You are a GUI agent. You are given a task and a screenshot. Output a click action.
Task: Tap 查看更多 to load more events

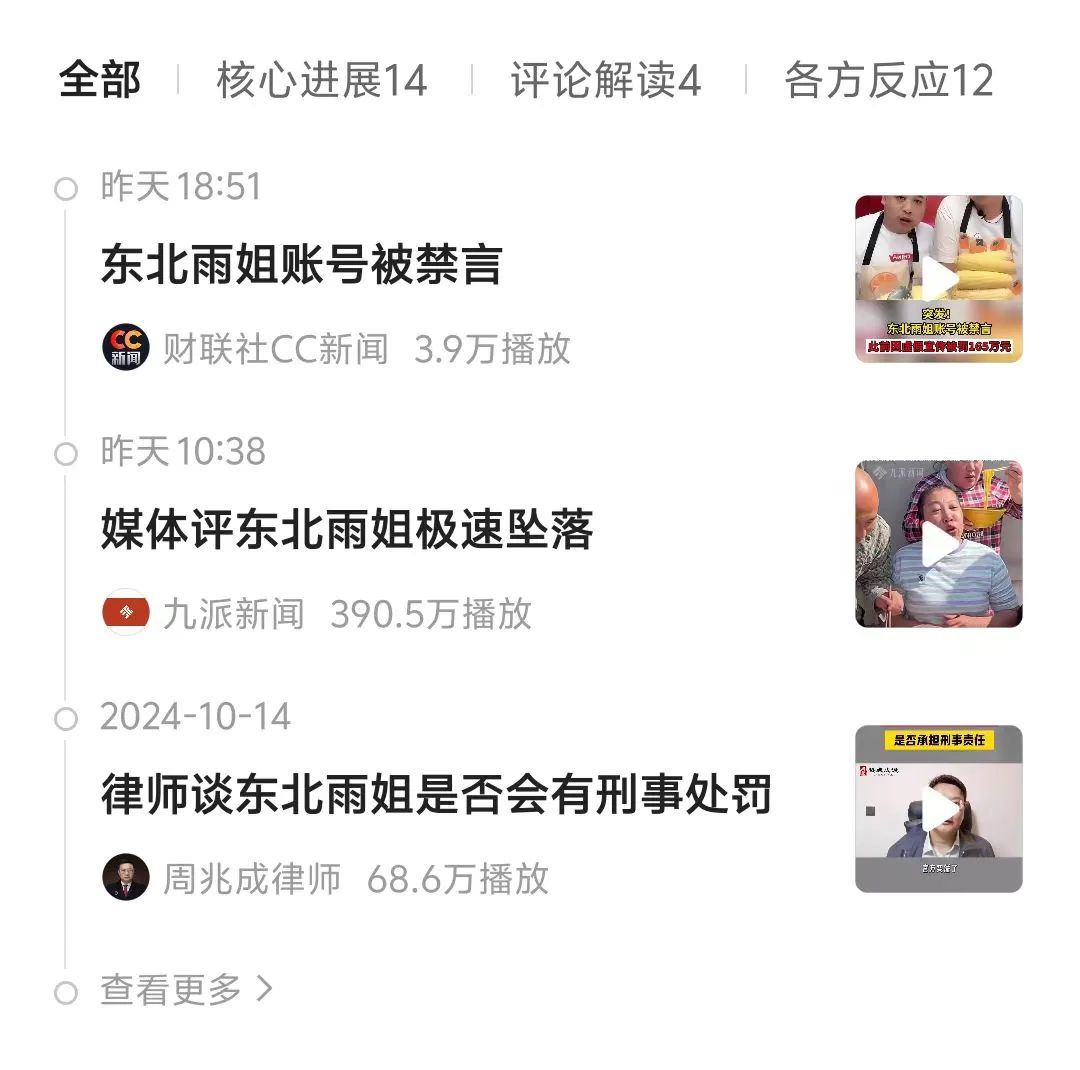tap(186, 990)
